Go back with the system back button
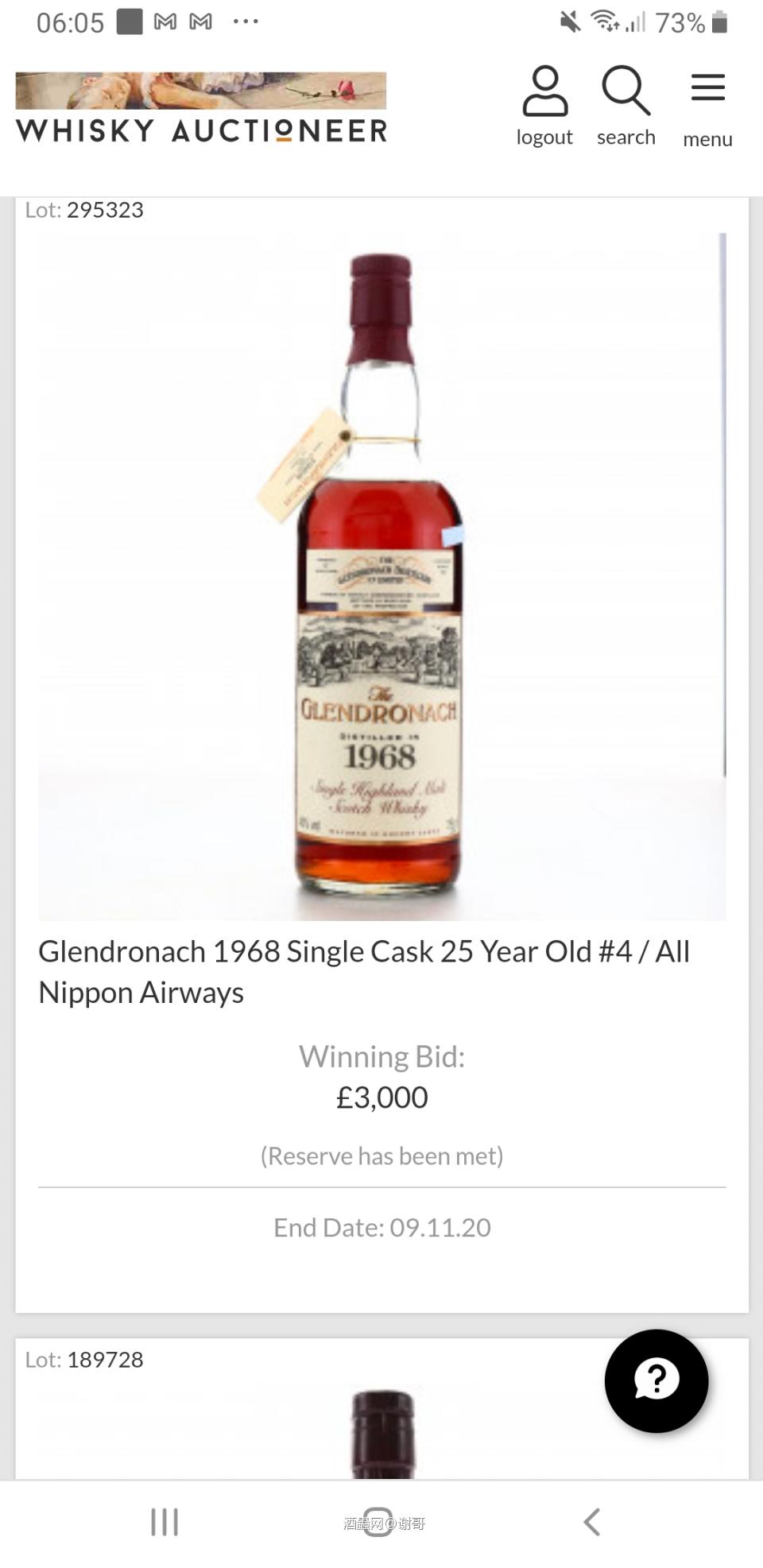Image resolution: width=763 pixels, height=1568 pixels. [591, 1521]
